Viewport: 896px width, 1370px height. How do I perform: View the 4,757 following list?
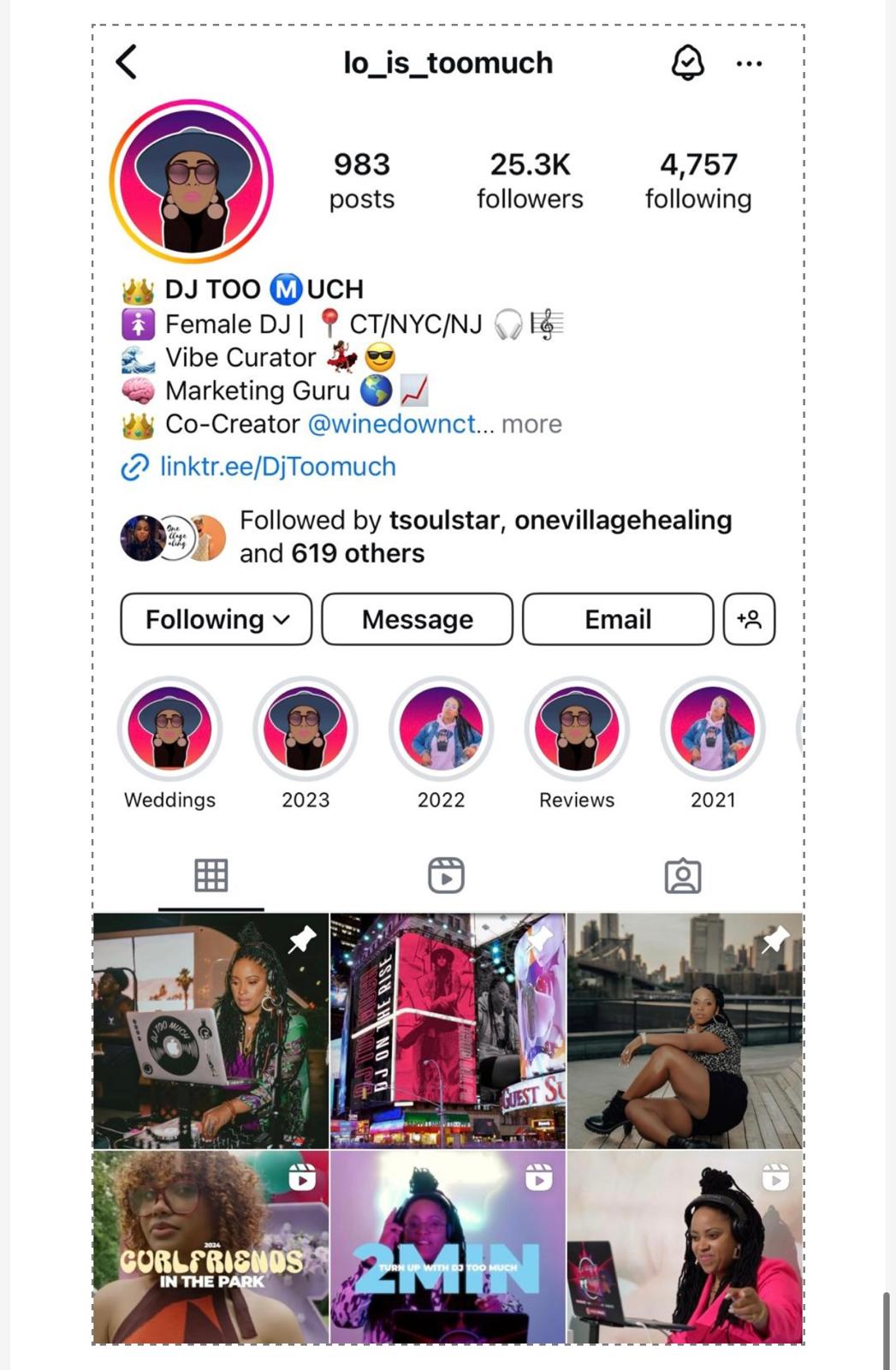point(697,181)
